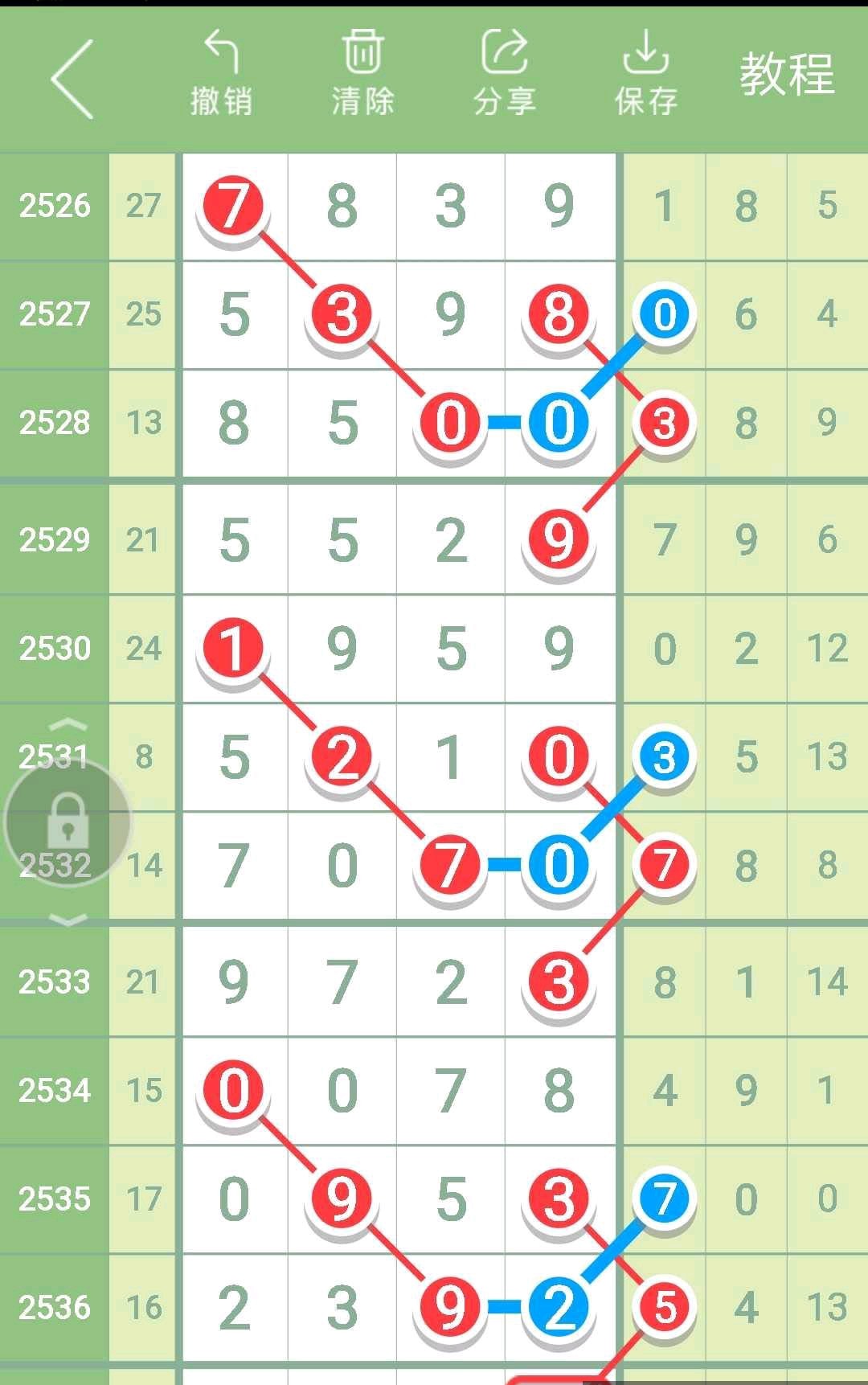868x1385 pixels.
Task: Toggle the floating lock button
Action: point(68,822)
